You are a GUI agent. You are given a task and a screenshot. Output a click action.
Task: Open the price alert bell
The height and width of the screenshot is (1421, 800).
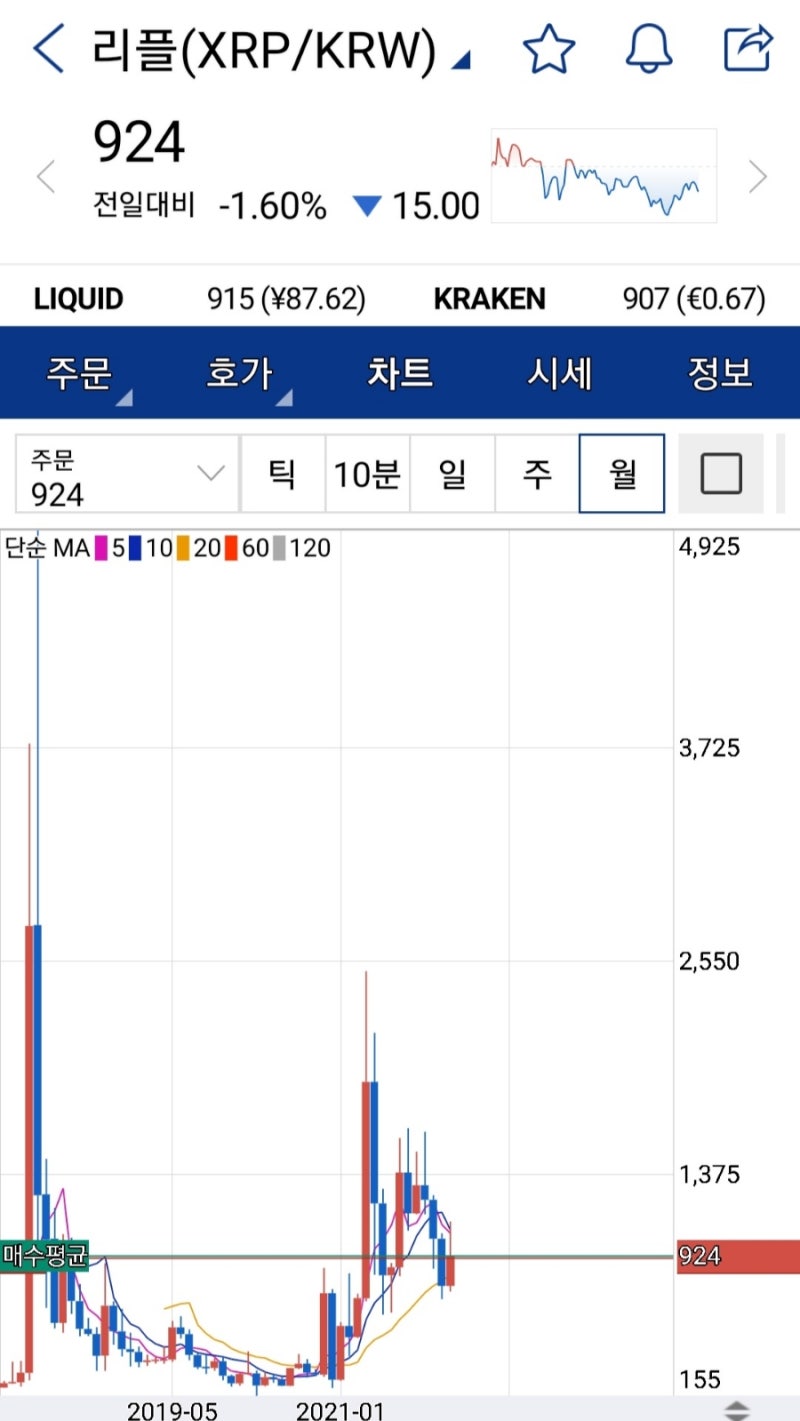649,49
